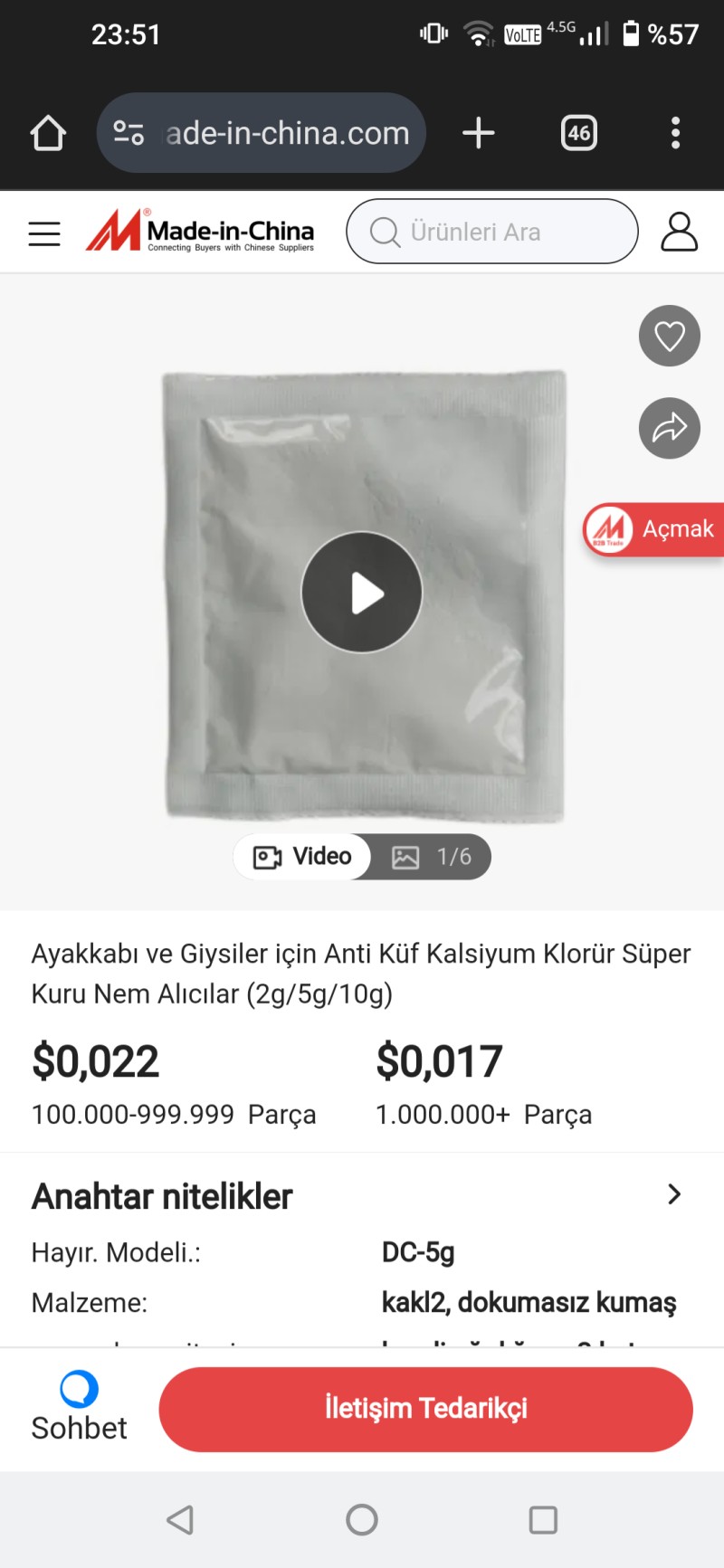Screen dimensions: 724x1568
Task: Switch to the 1/6 photos tab
Action: pos(432,857)
